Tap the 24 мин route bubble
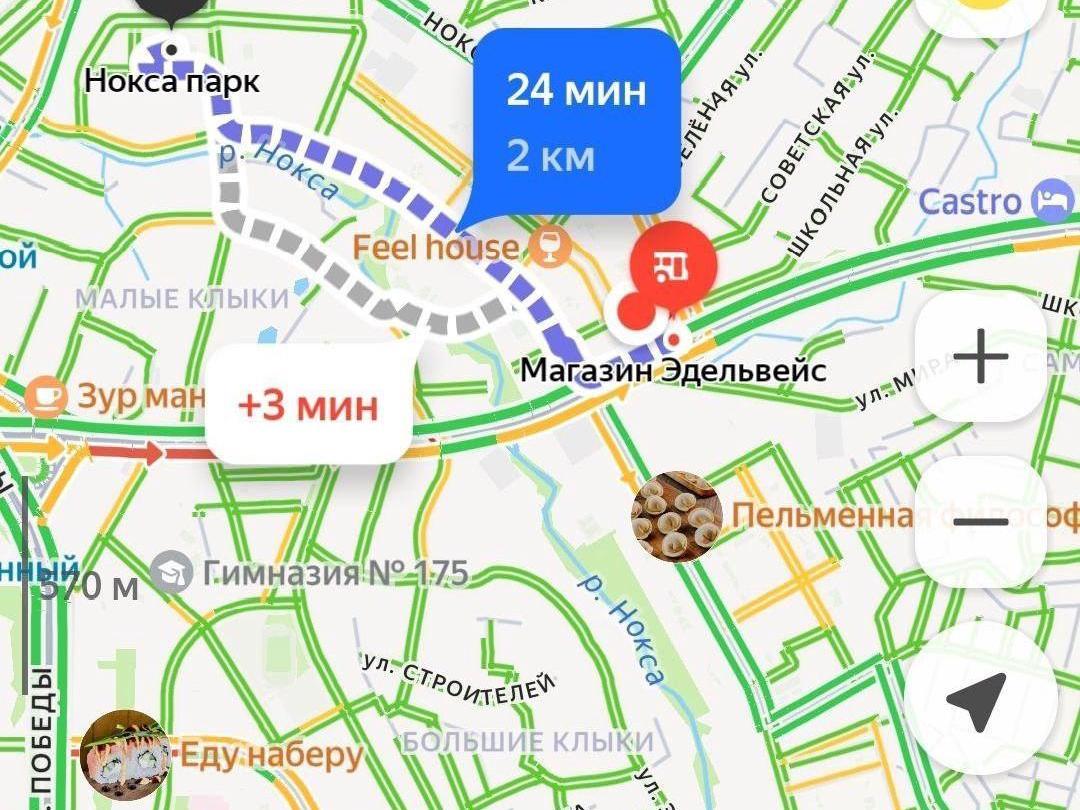This screenshot has width=1080, height=810. pyautogui.click(x=576, y=122)
